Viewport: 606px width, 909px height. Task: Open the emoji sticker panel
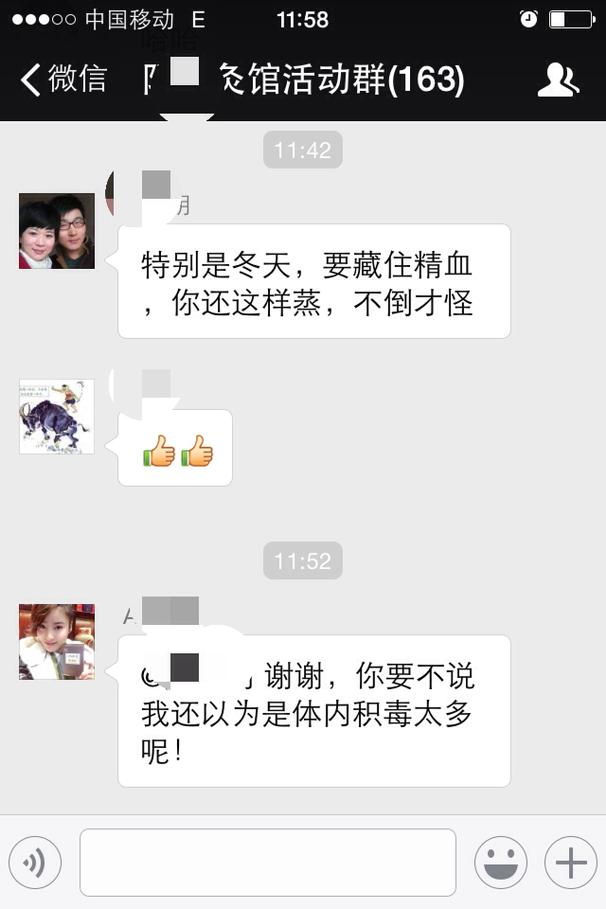[x=500, y=862]
